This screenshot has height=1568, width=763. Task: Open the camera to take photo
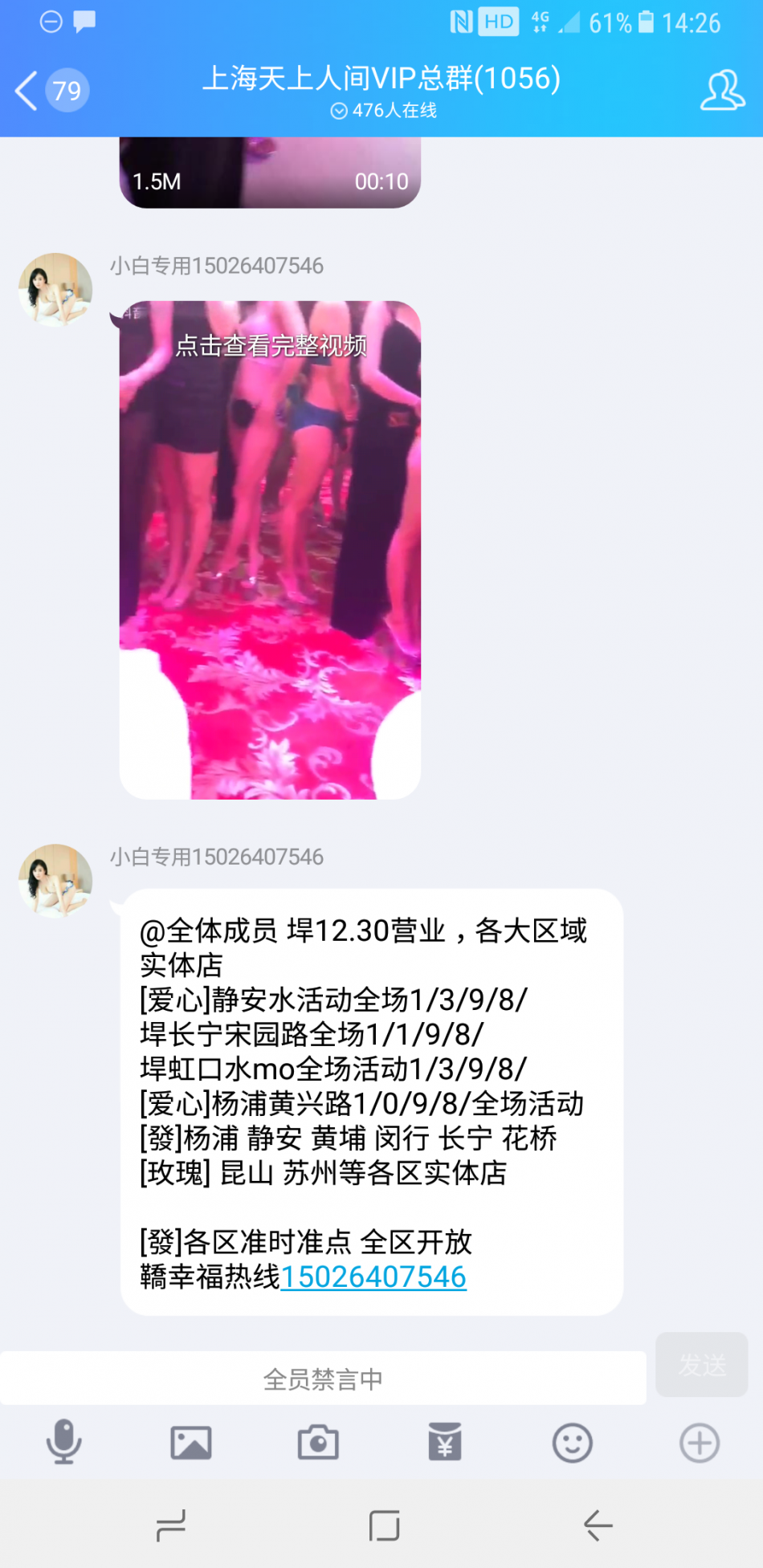318,1443
